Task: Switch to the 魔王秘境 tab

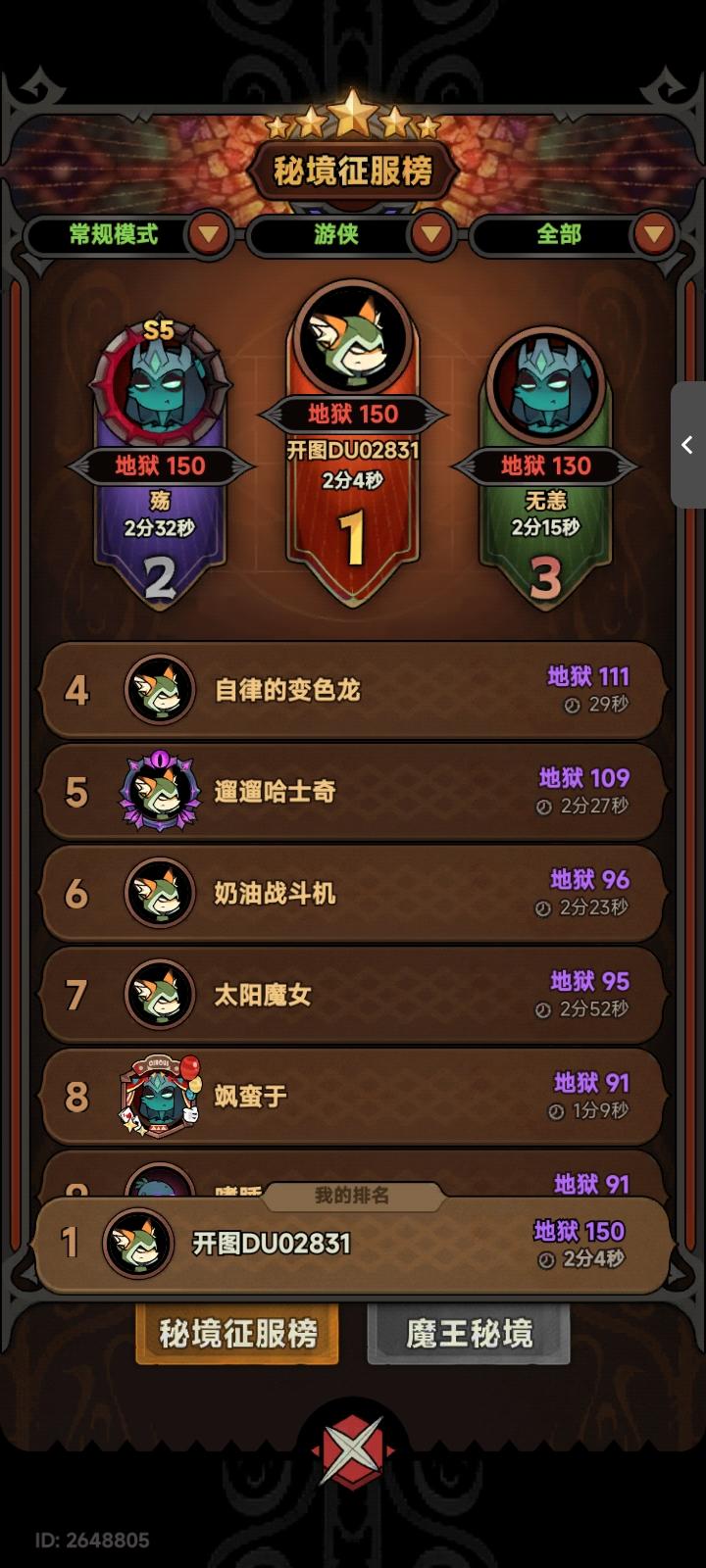Action: tap(468, 1333)
